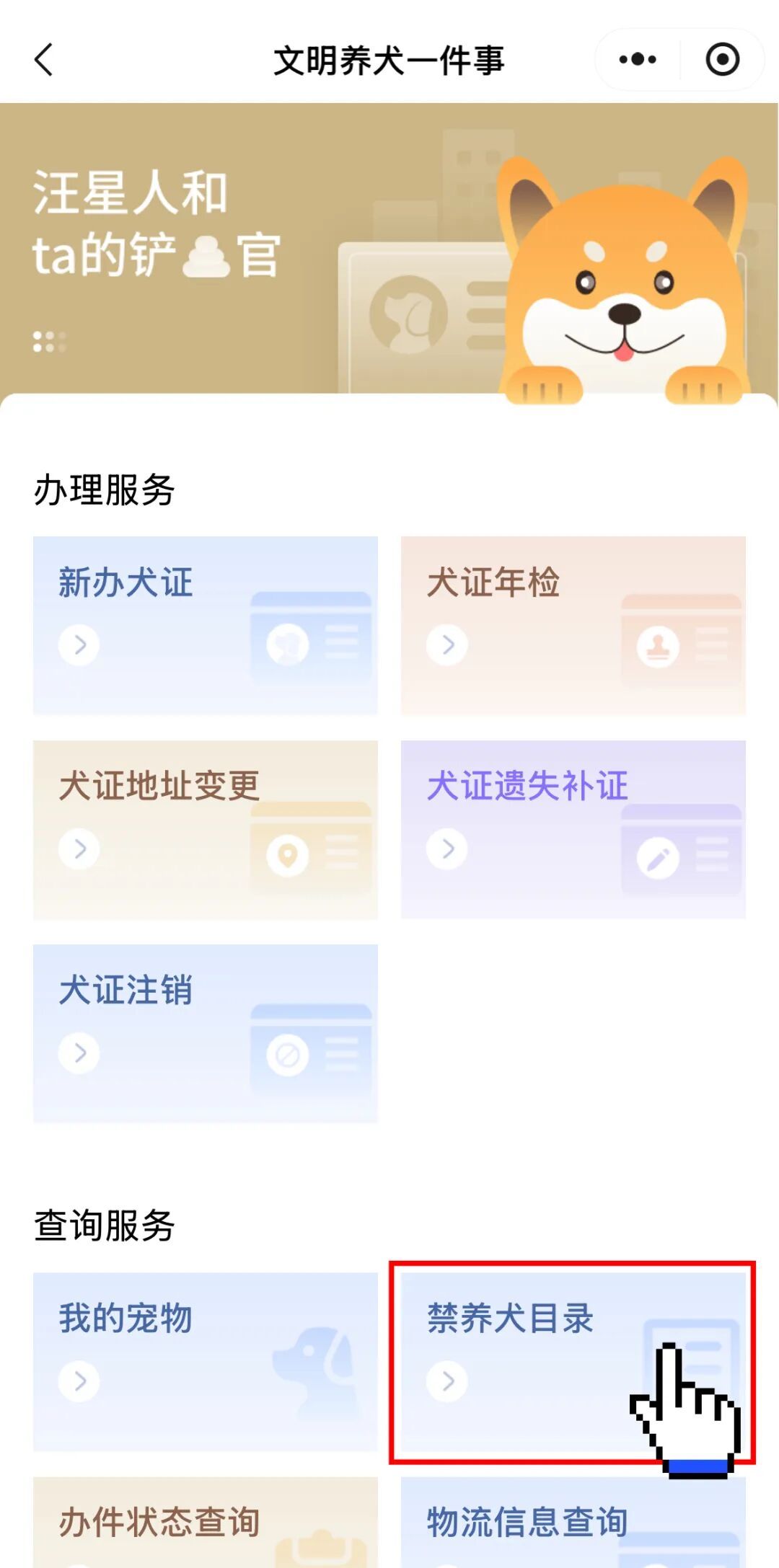
Task: Open the 新办犬证 service card
Action: [206, 625]
